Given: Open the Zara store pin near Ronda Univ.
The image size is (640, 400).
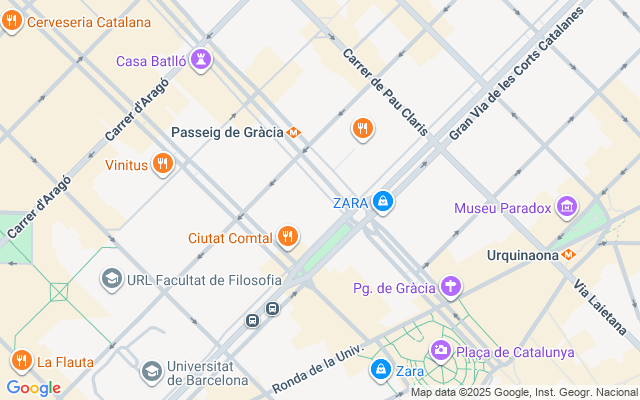Looking at the screenshot, I should pyautogui.click(x=381, y=371).
